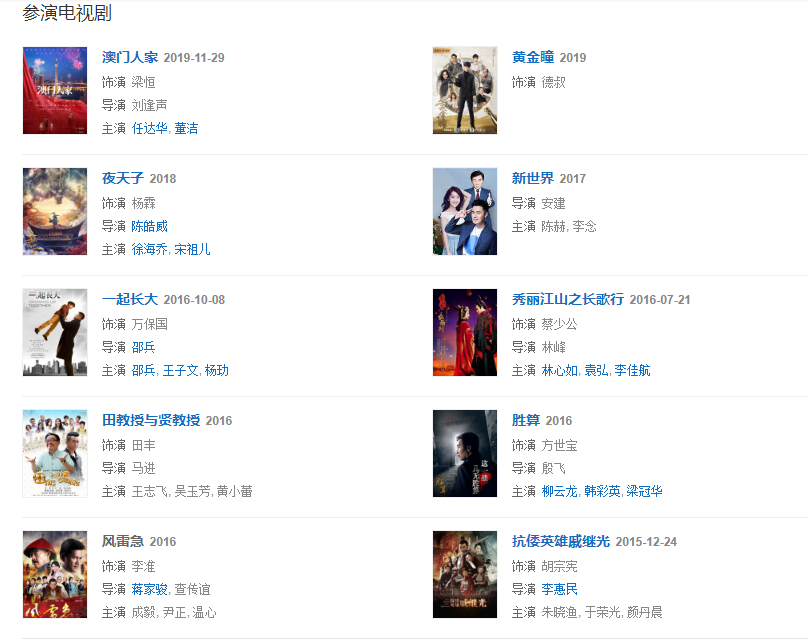
Task: View director 李惠民's page
Action: [560, 589]
